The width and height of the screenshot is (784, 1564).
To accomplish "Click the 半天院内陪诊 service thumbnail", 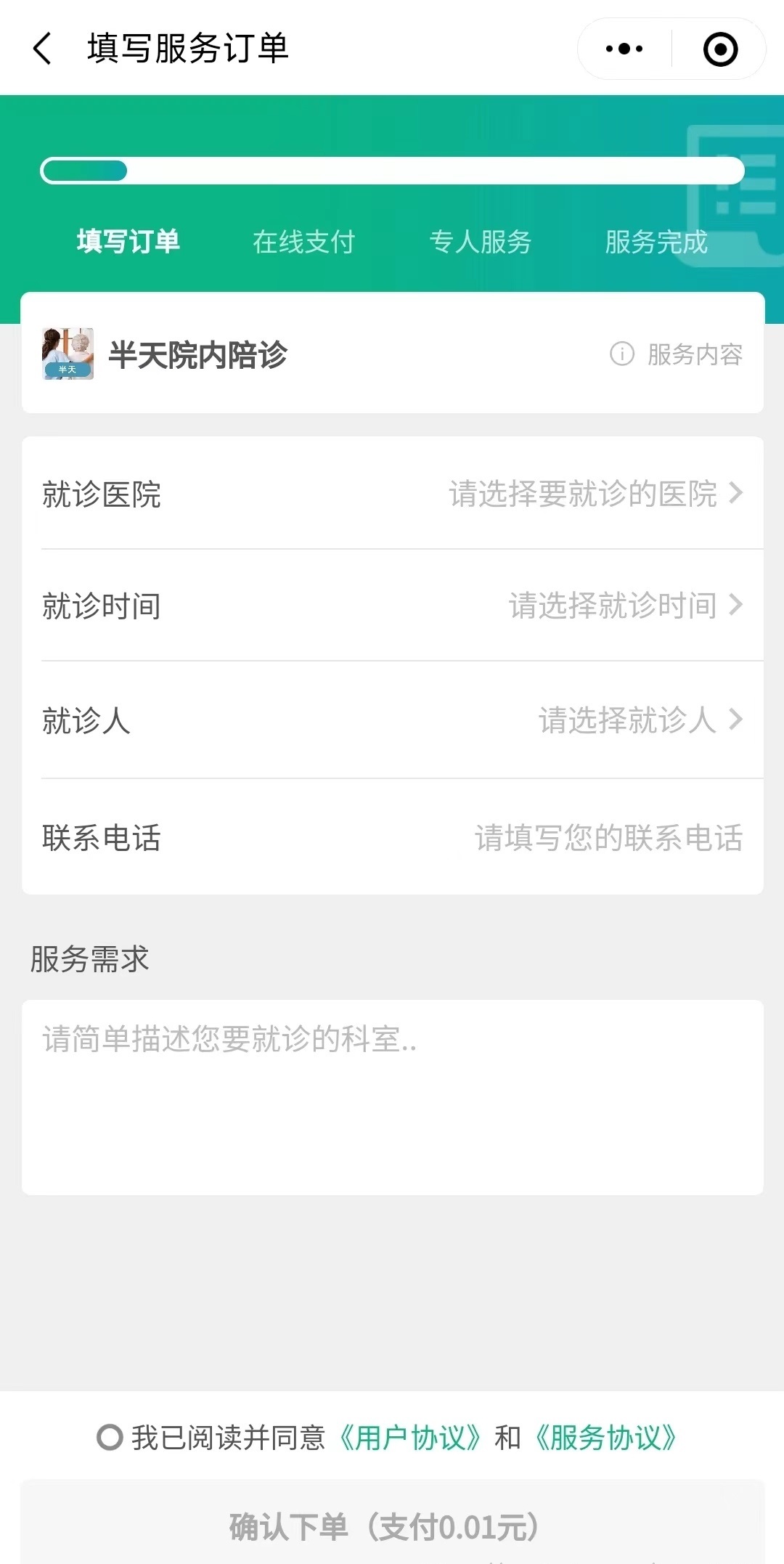I will tap(68, 356).
